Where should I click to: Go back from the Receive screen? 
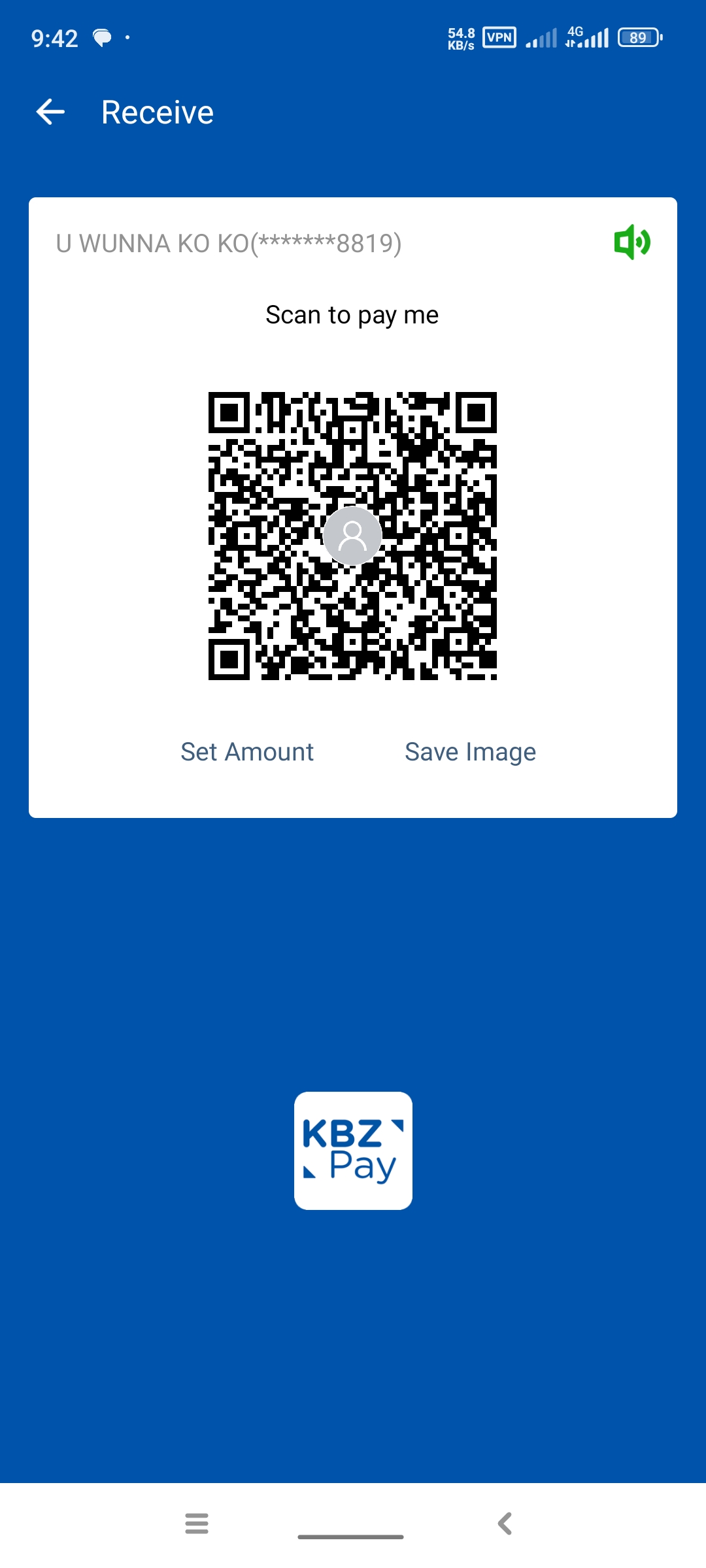(50, 112)
